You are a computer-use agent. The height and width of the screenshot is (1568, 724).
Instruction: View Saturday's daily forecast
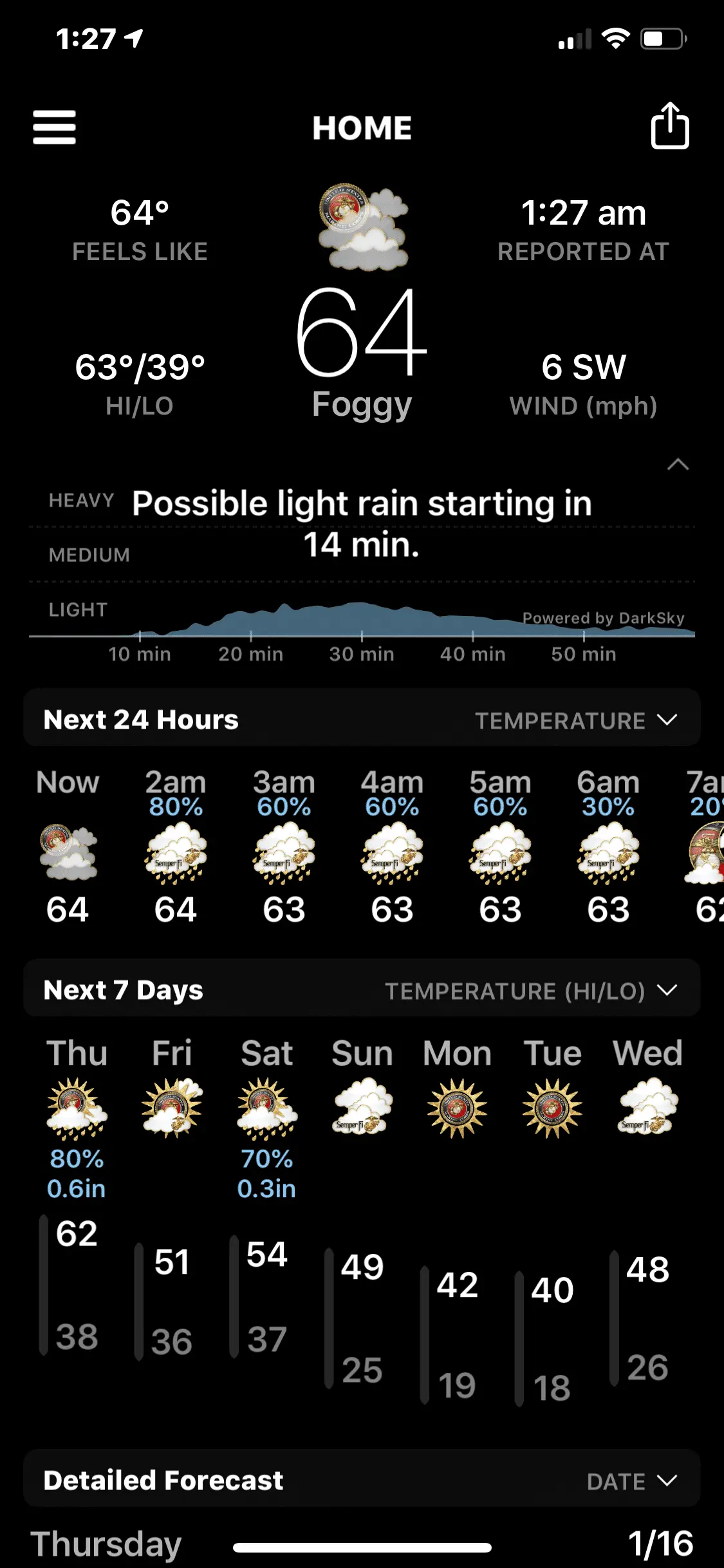click(267, 1107)
